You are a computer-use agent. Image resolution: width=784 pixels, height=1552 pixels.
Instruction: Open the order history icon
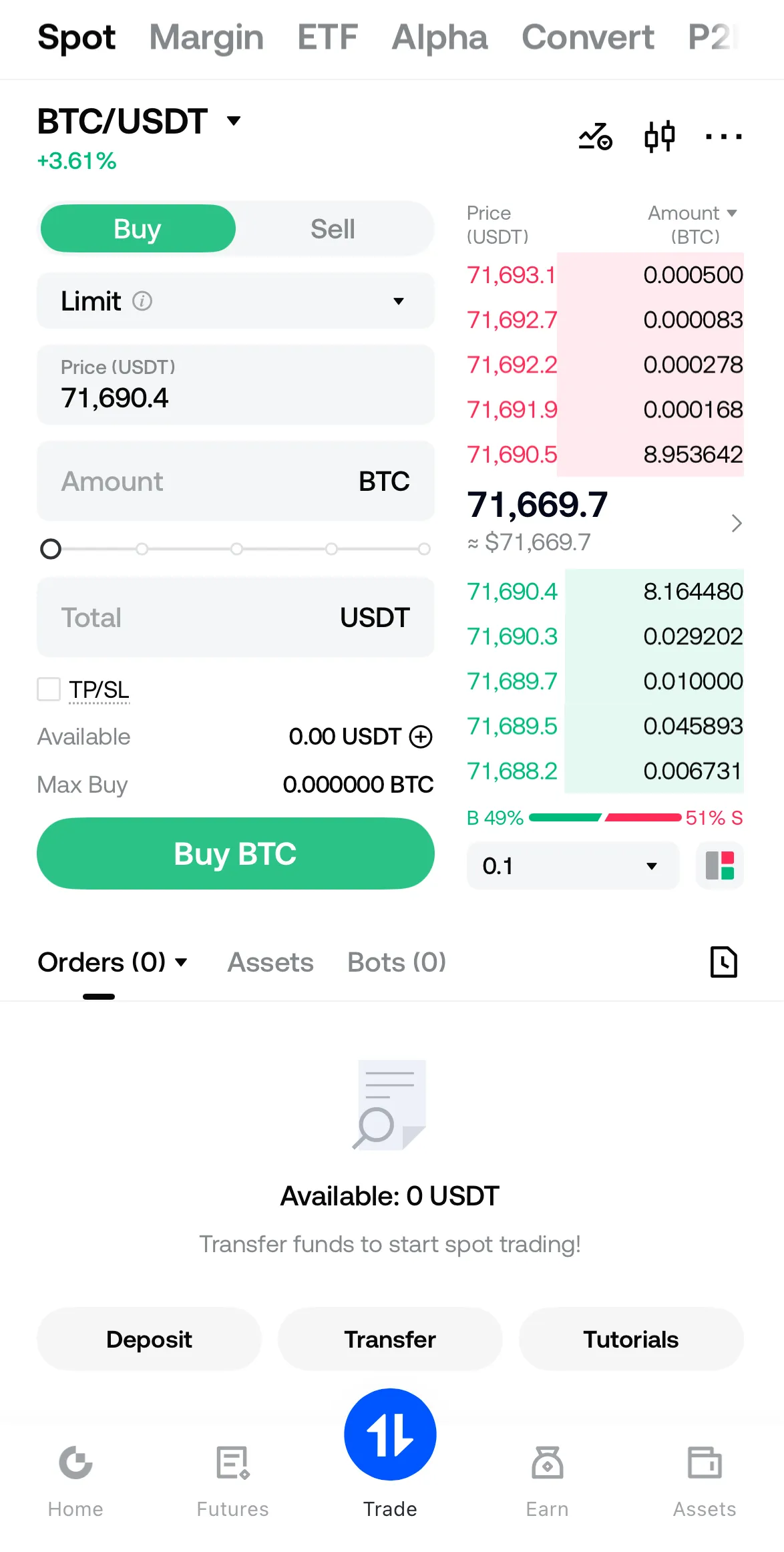723,962
